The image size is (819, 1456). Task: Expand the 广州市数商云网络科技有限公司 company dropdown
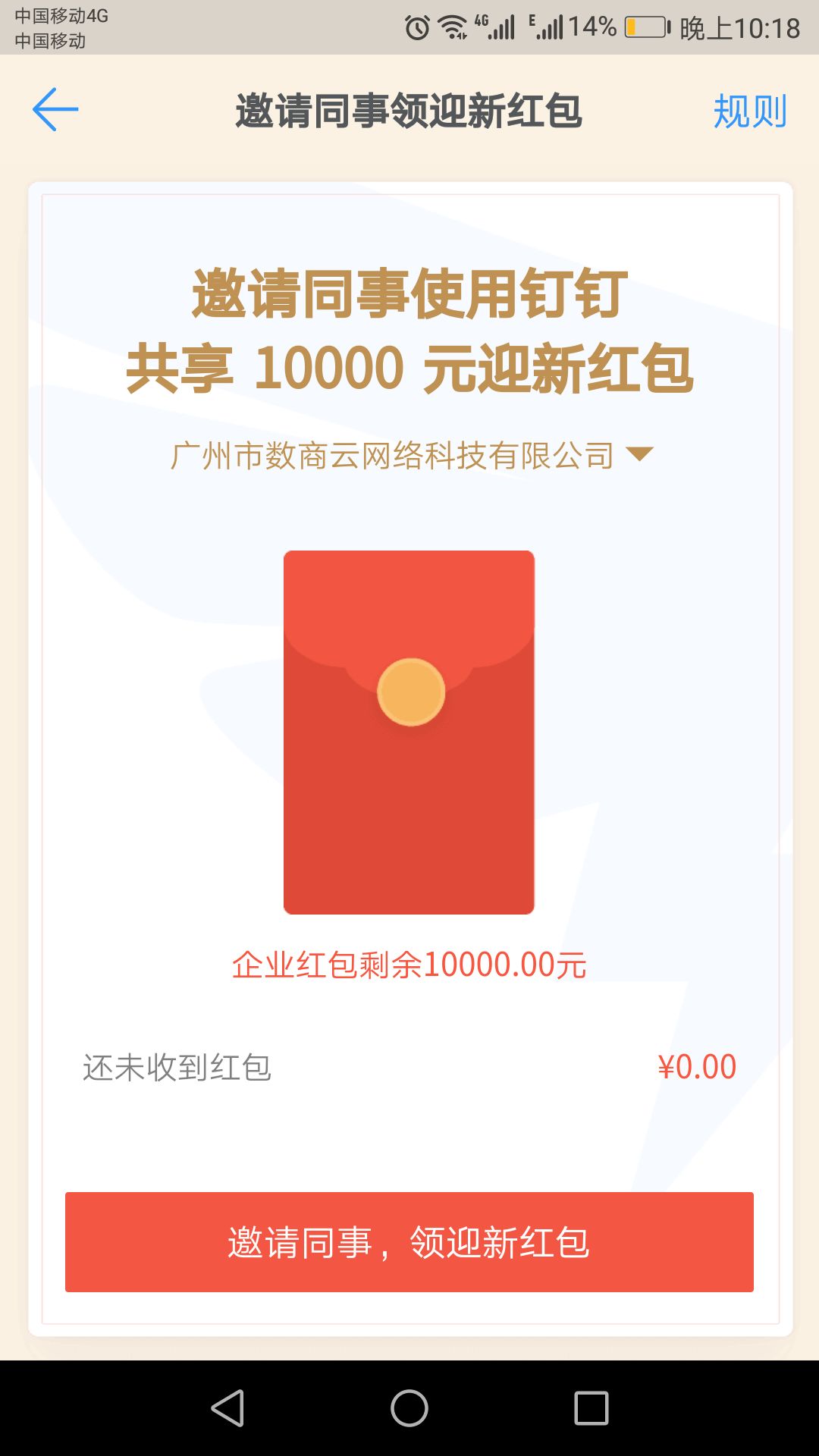click(639, 454)
